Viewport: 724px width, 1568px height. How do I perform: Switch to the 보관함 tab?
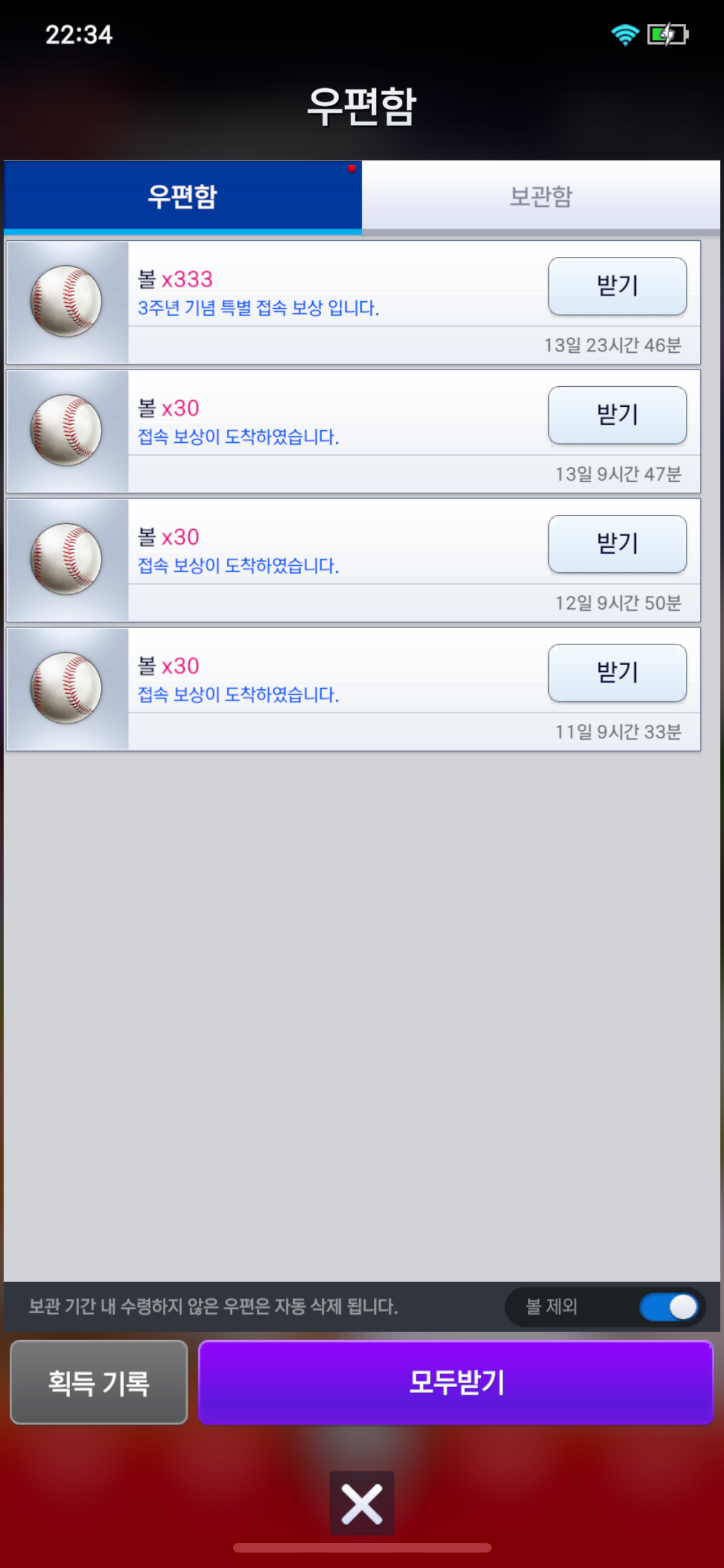coord(541,196)
